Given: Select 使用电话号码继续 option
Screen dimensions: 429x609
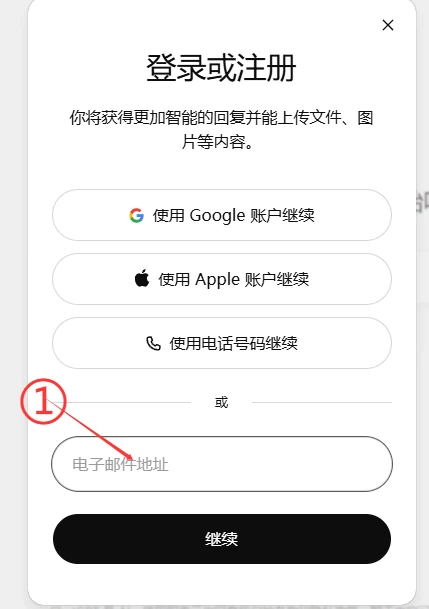Looking at the screenshot, I should (222, 343).
